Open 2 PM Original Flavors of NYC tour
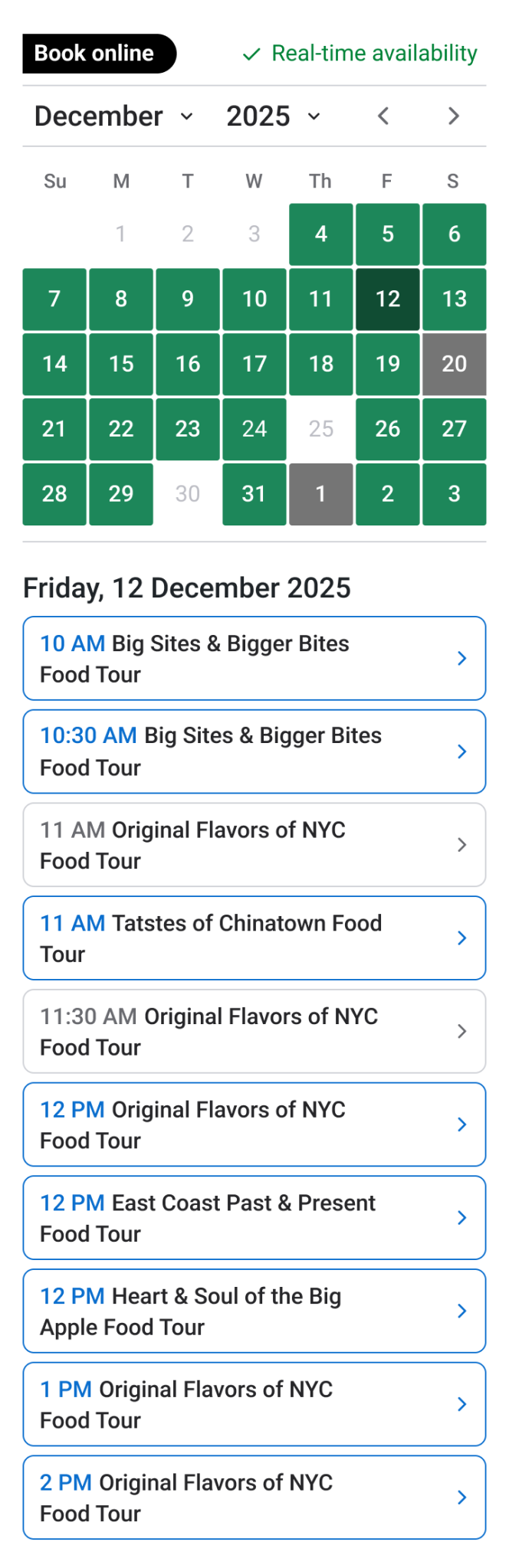The width and height of the screenshot is (509, 1568). [x=254, y=1498]
